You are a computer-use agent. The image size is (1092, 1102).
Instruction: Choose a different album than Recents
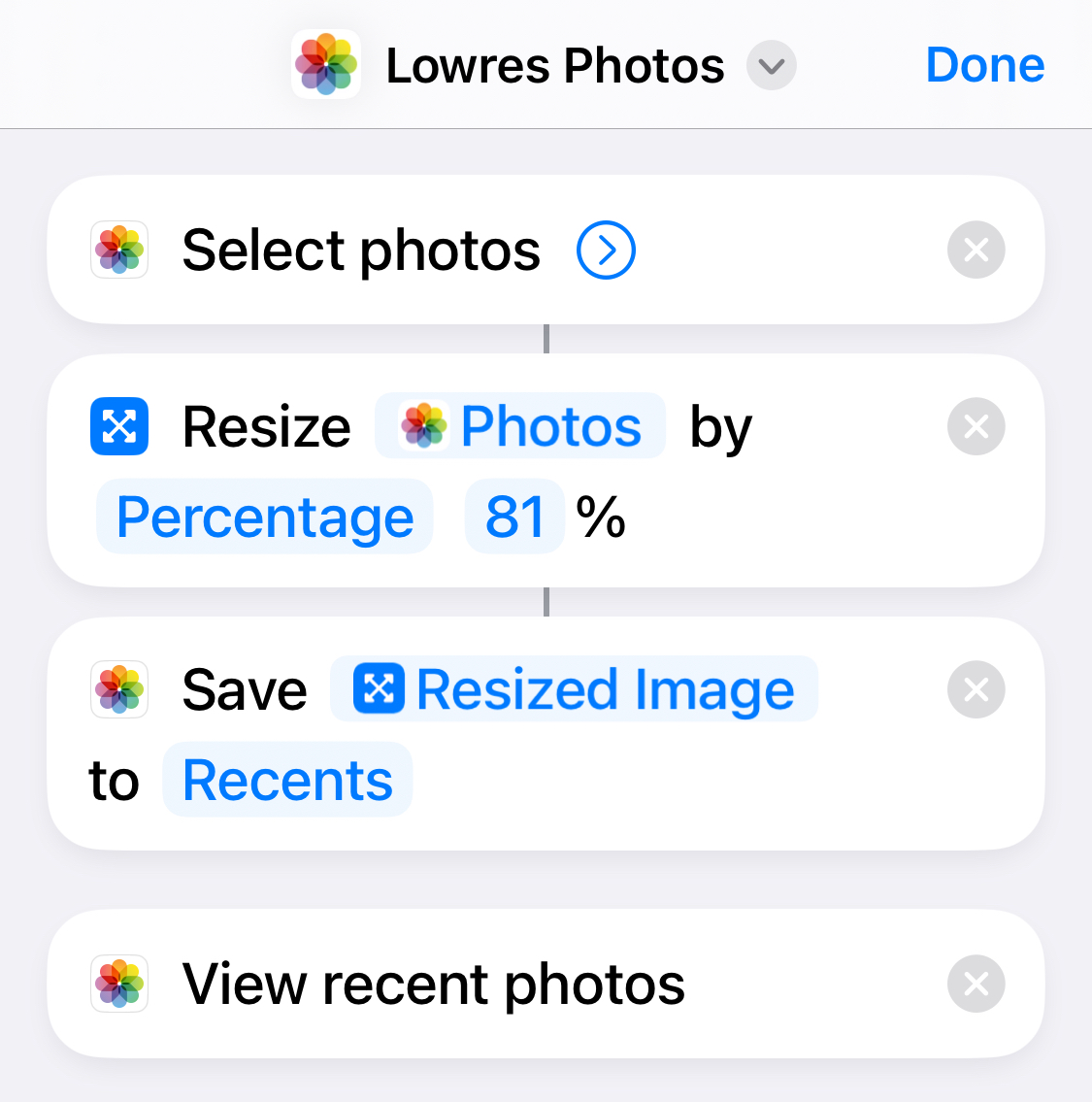(x=287, y=780)
